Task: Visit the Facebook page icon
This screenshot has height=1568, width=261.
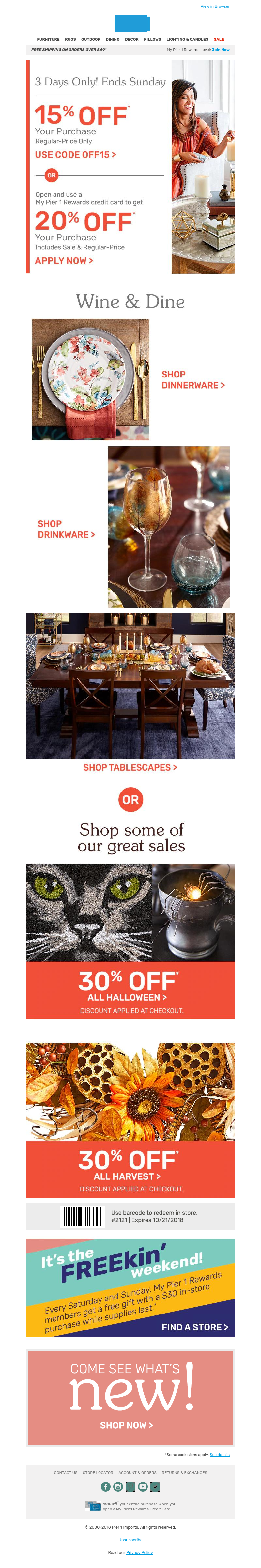Action: pyautogui.click(x=105, y=1486)
